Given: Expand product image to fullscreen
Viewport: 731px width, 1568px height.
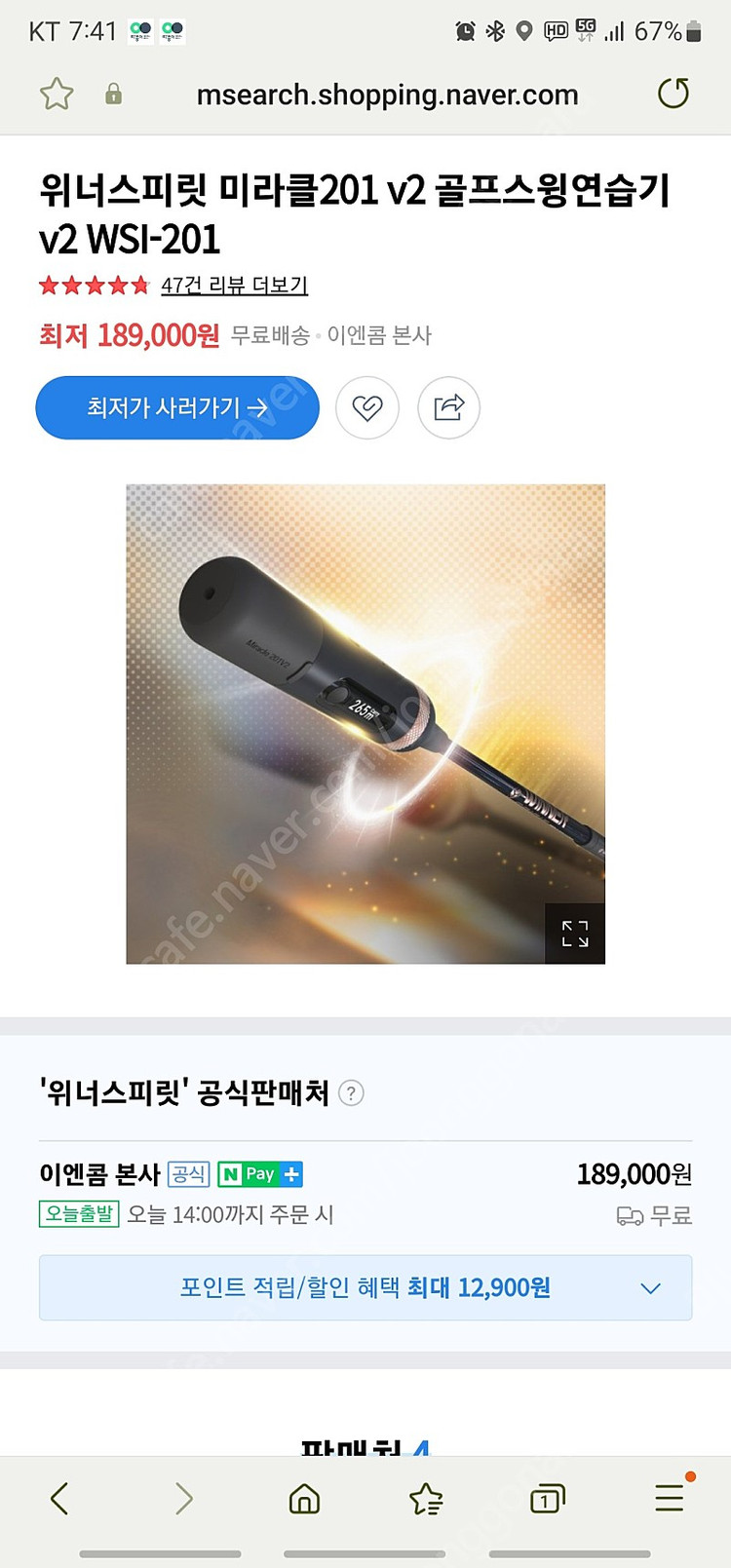Looking at the screenshot, I should click(x=575, y=934).
